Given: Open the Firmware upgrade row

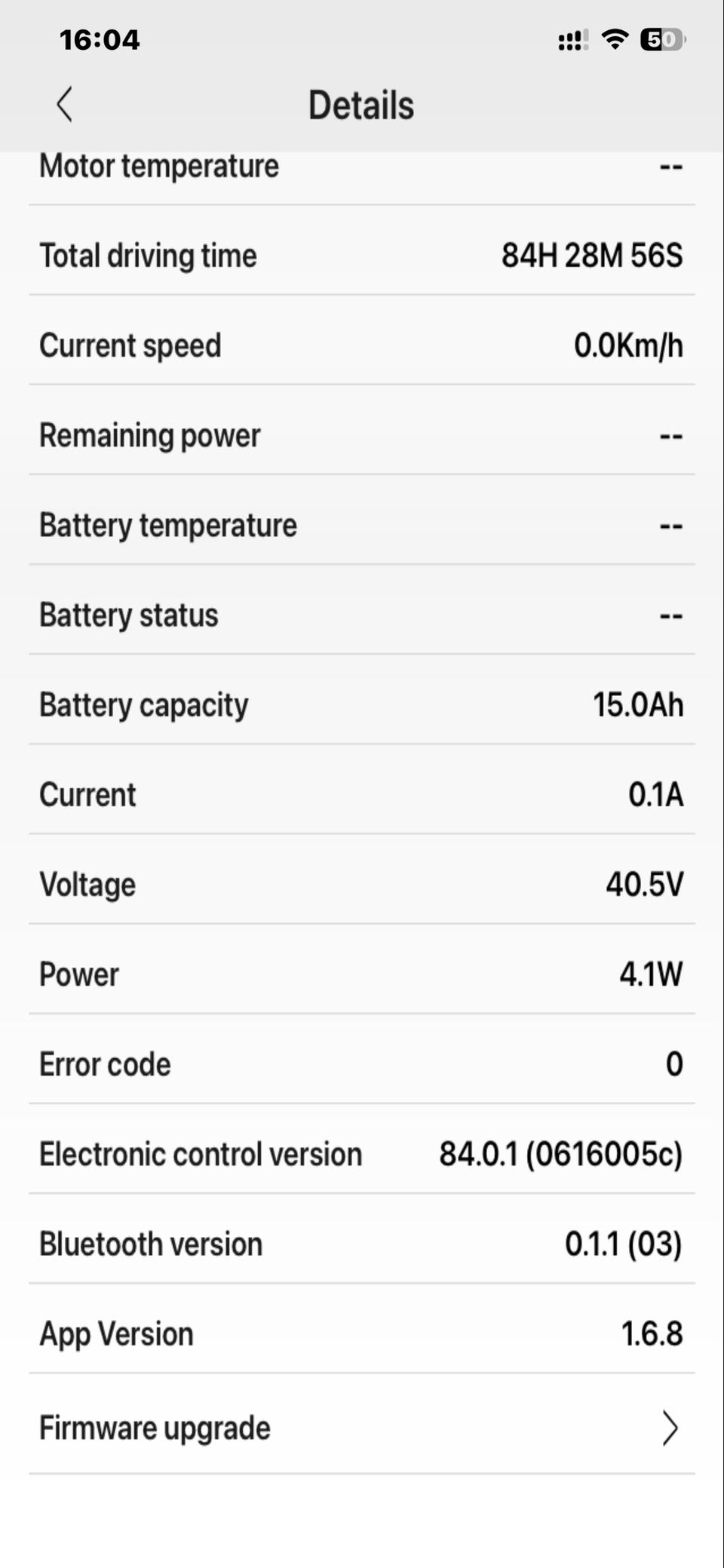Looking at the screenshot, I should [x=360, y=1428].
